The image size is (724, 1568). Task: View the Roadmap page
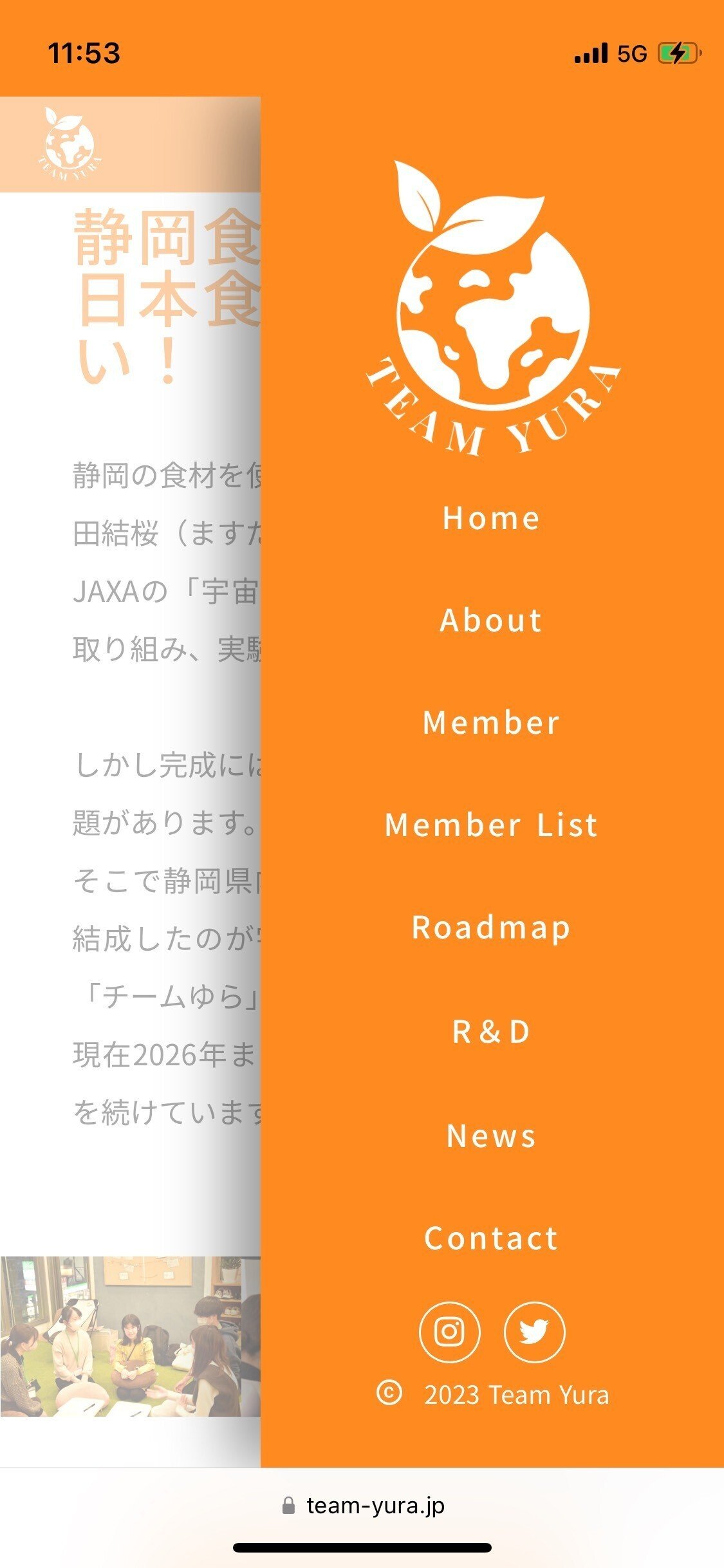click(x=492, y=928)
